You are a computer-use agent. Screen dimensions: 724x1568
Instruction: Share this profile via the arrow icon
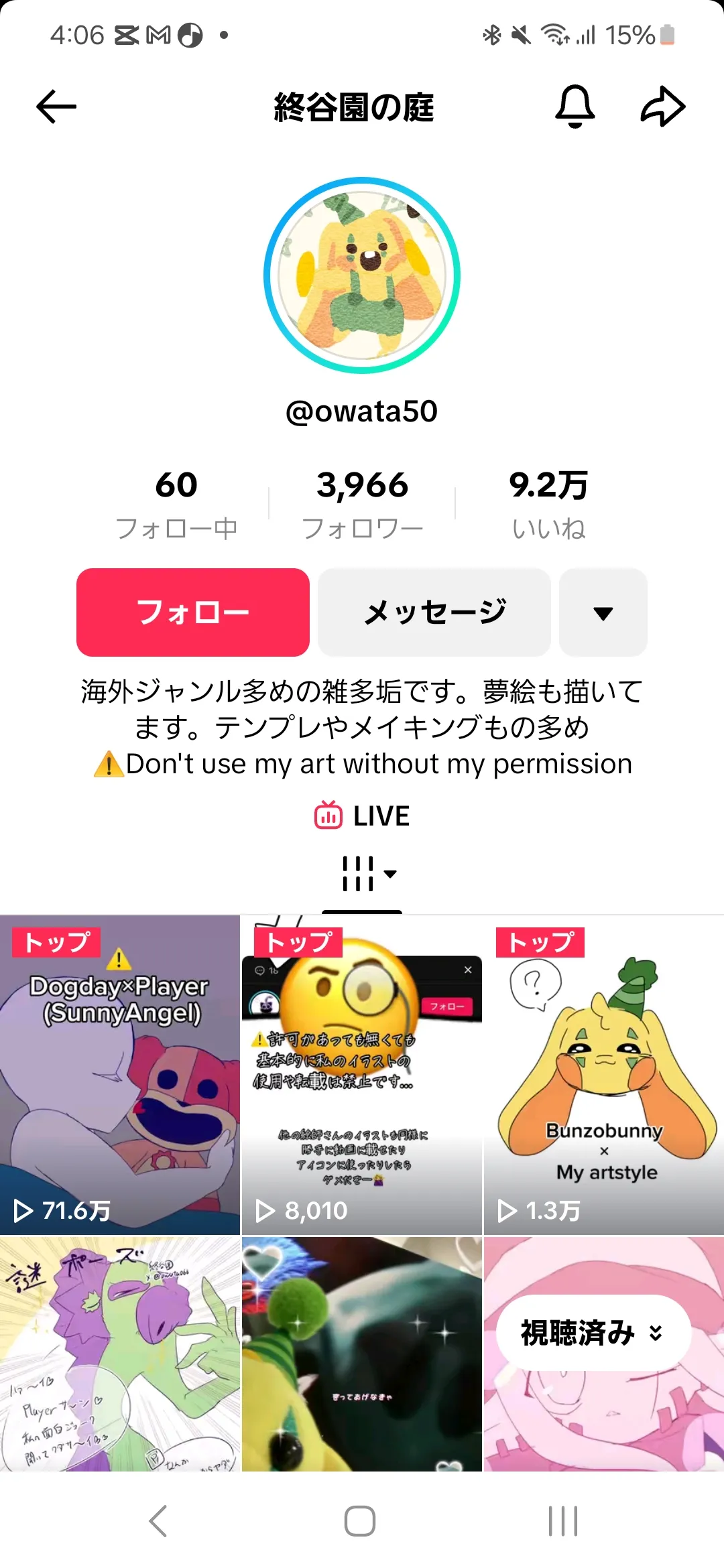point(662,107)
